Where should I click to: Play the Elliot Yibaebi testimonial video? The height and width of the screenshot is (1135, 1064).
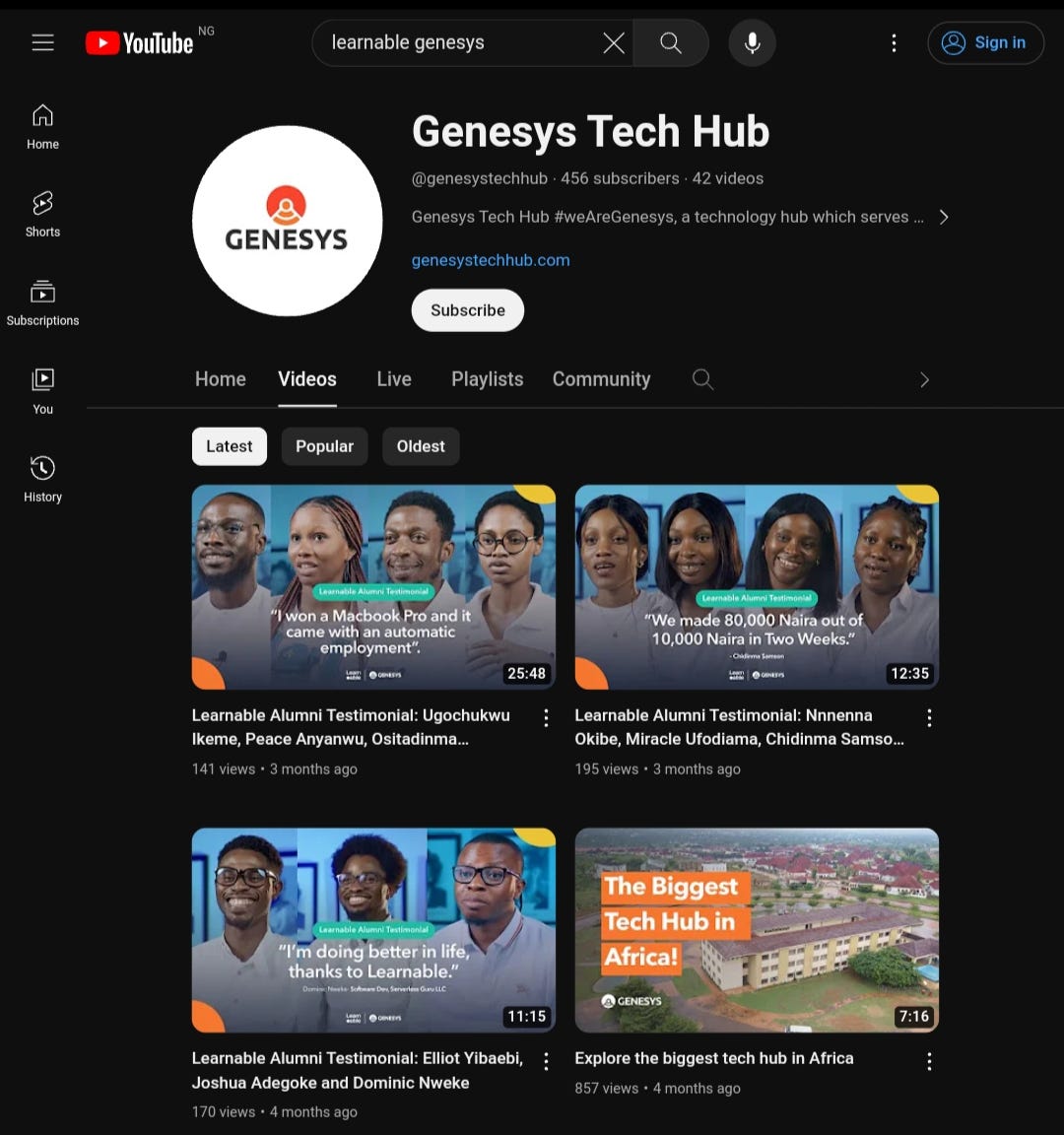tap(373, 929)
